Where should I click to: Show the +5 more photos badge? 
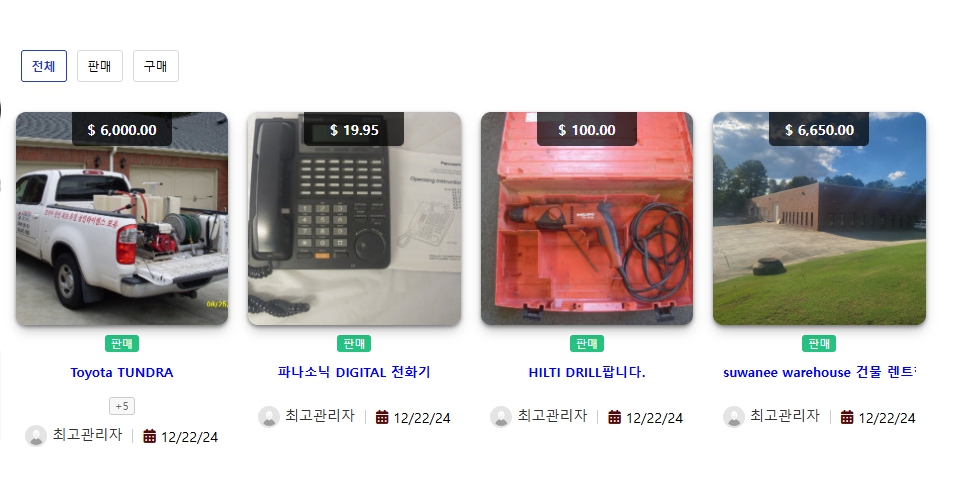tap(122, 406)
